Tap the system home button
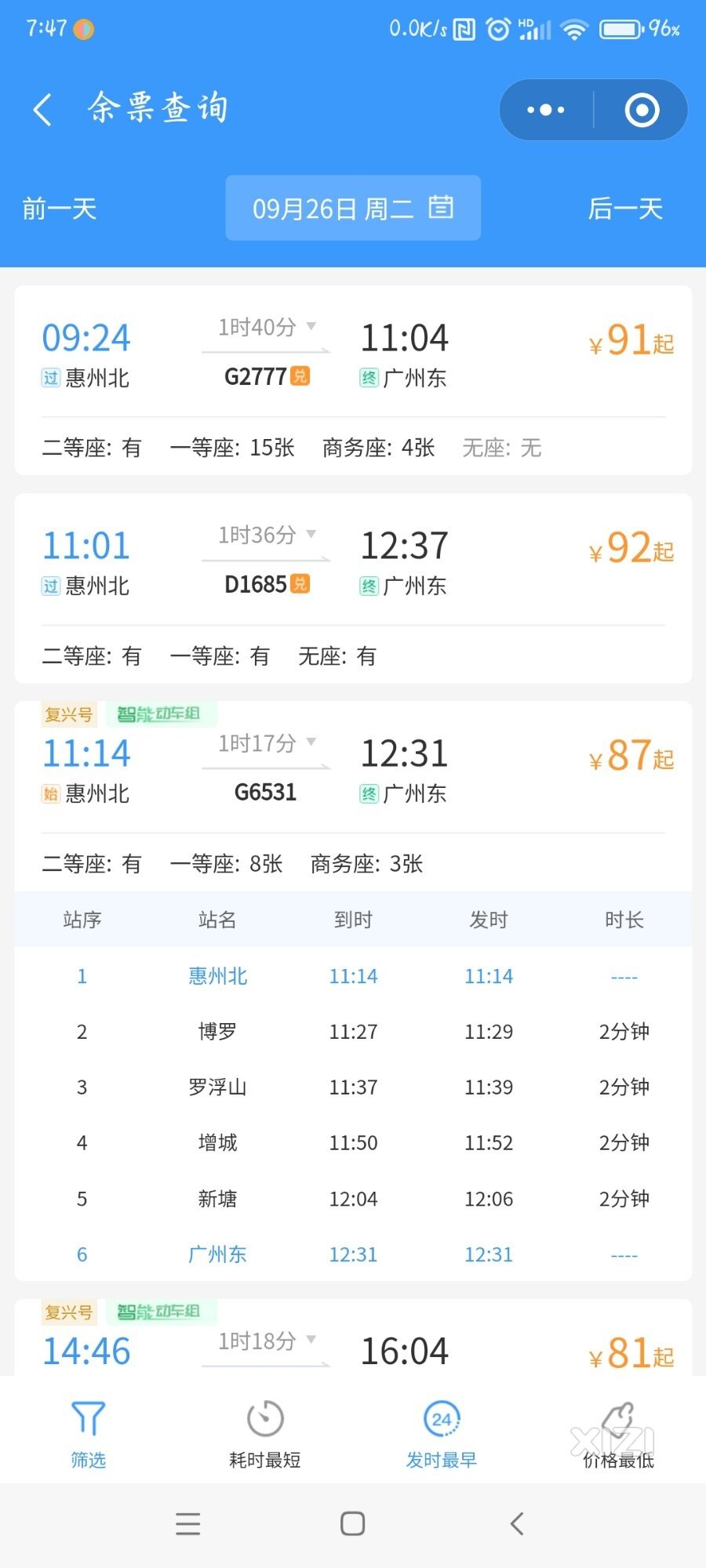 click(352, 1523)
